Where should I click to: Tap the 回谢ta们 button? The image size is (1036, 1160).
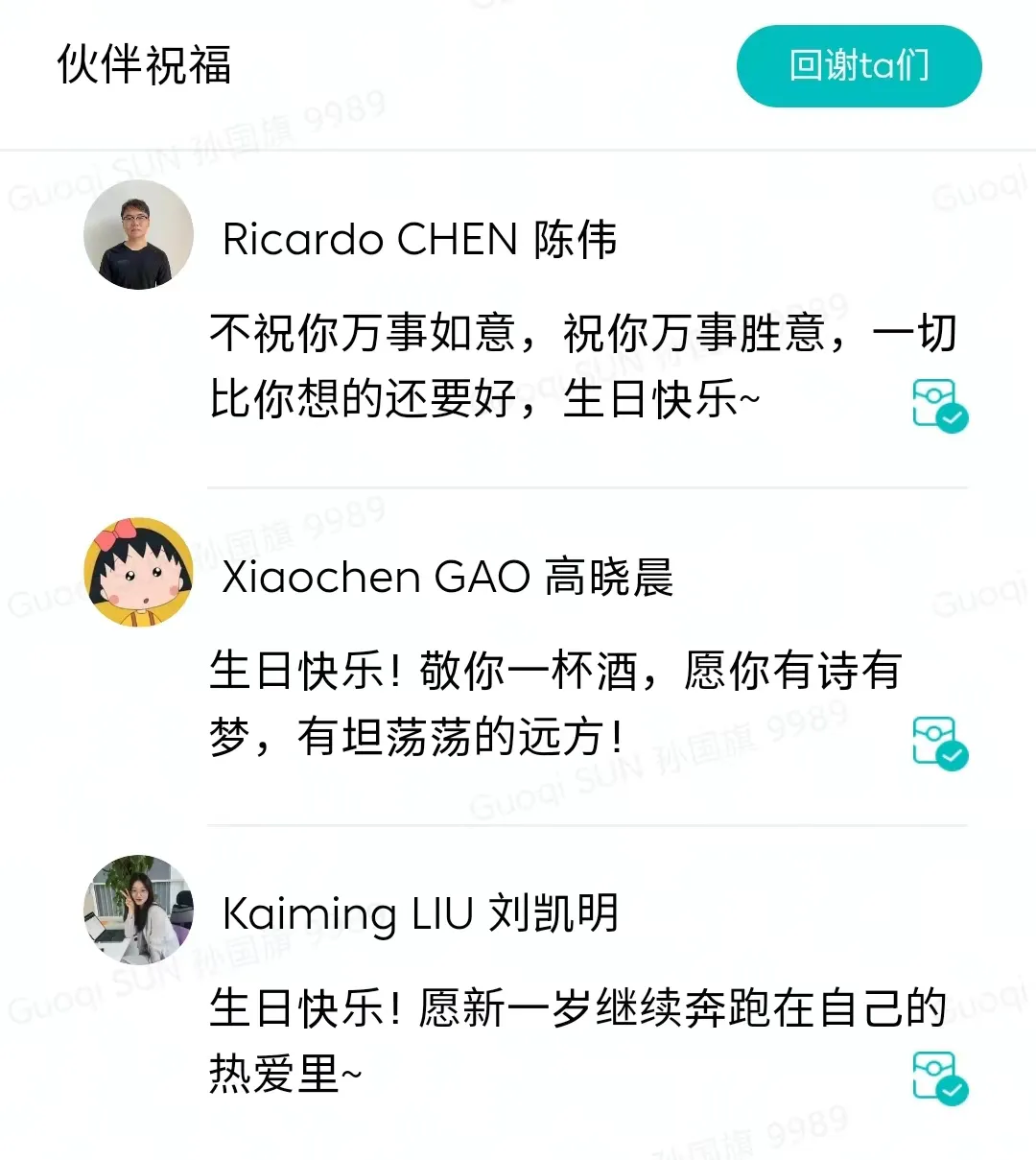(x=859, y=65)
